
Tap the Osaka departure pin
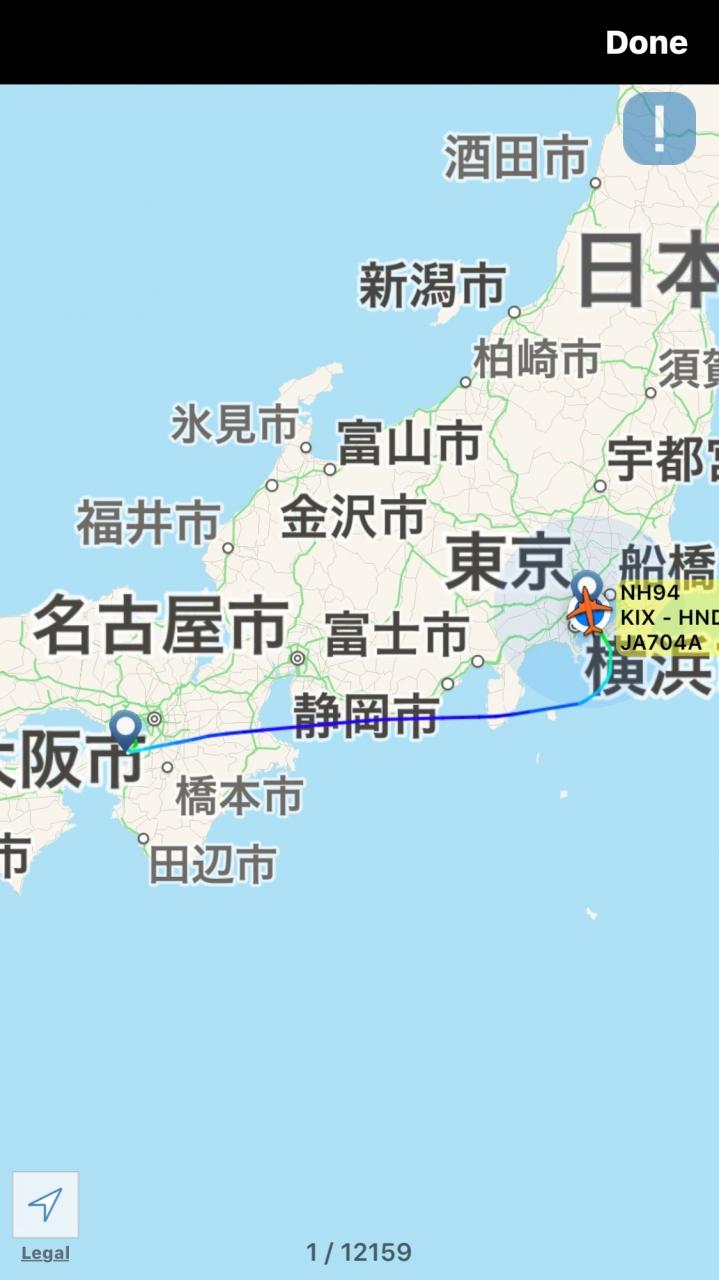coord(126,729)
